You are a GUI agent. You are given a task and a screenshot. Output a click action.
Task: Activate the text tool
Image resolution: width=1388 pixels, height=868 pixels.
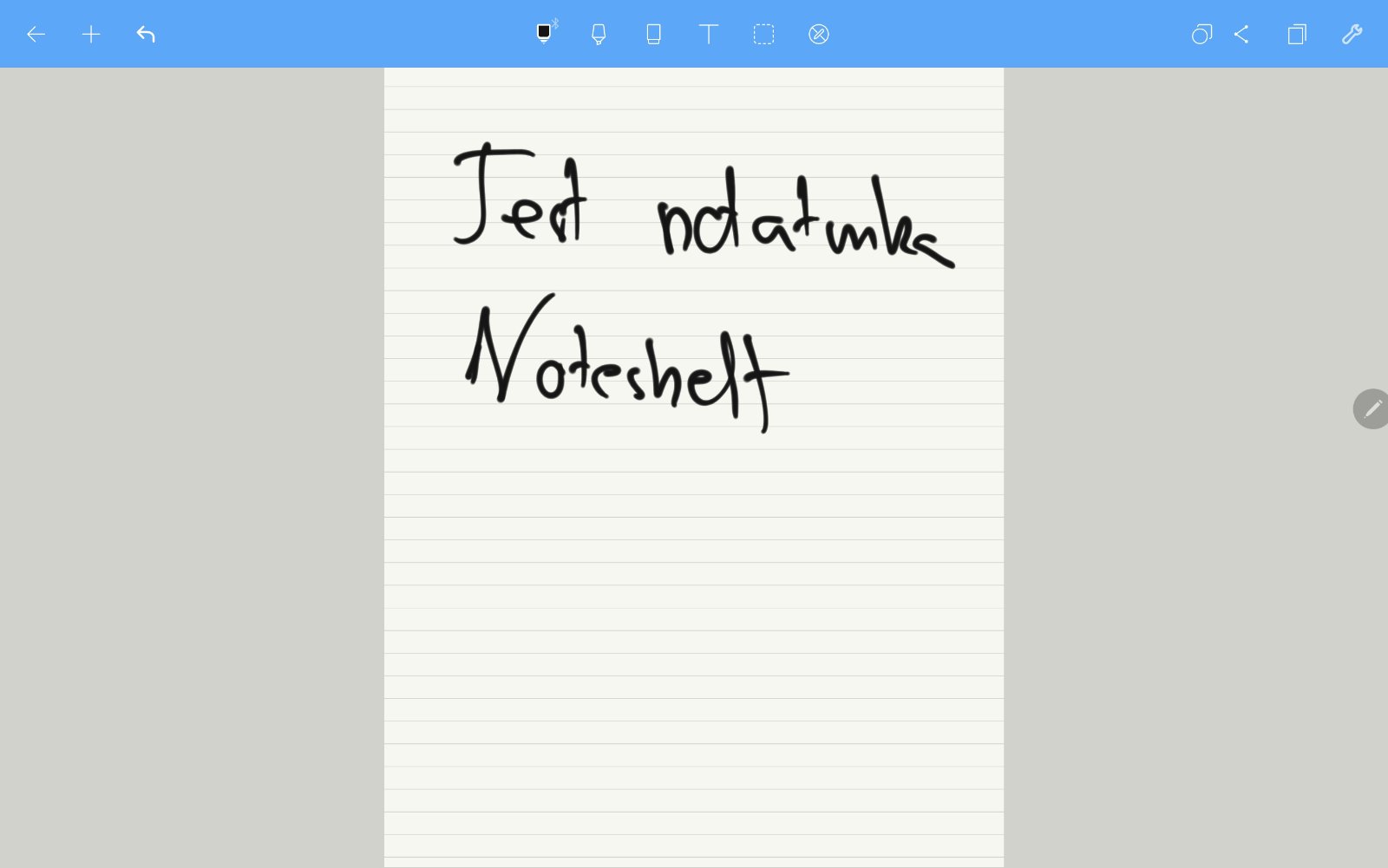tap(709, 35)
